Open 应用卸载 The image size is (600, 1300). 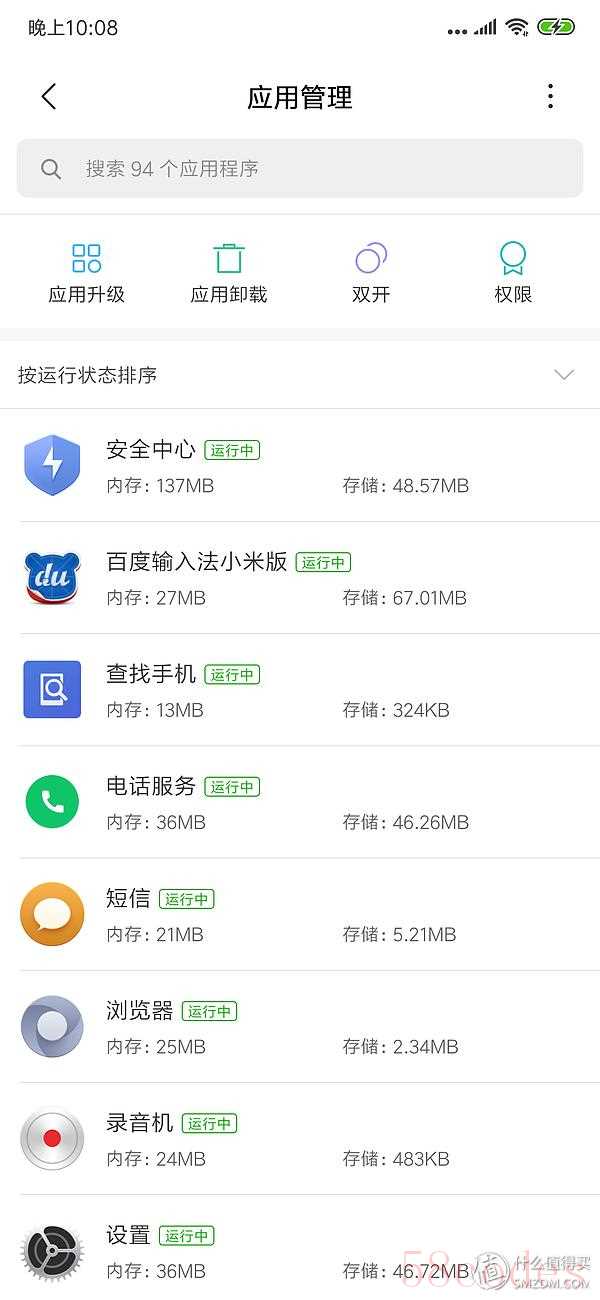pyautogui.click(x=229, y=272)
